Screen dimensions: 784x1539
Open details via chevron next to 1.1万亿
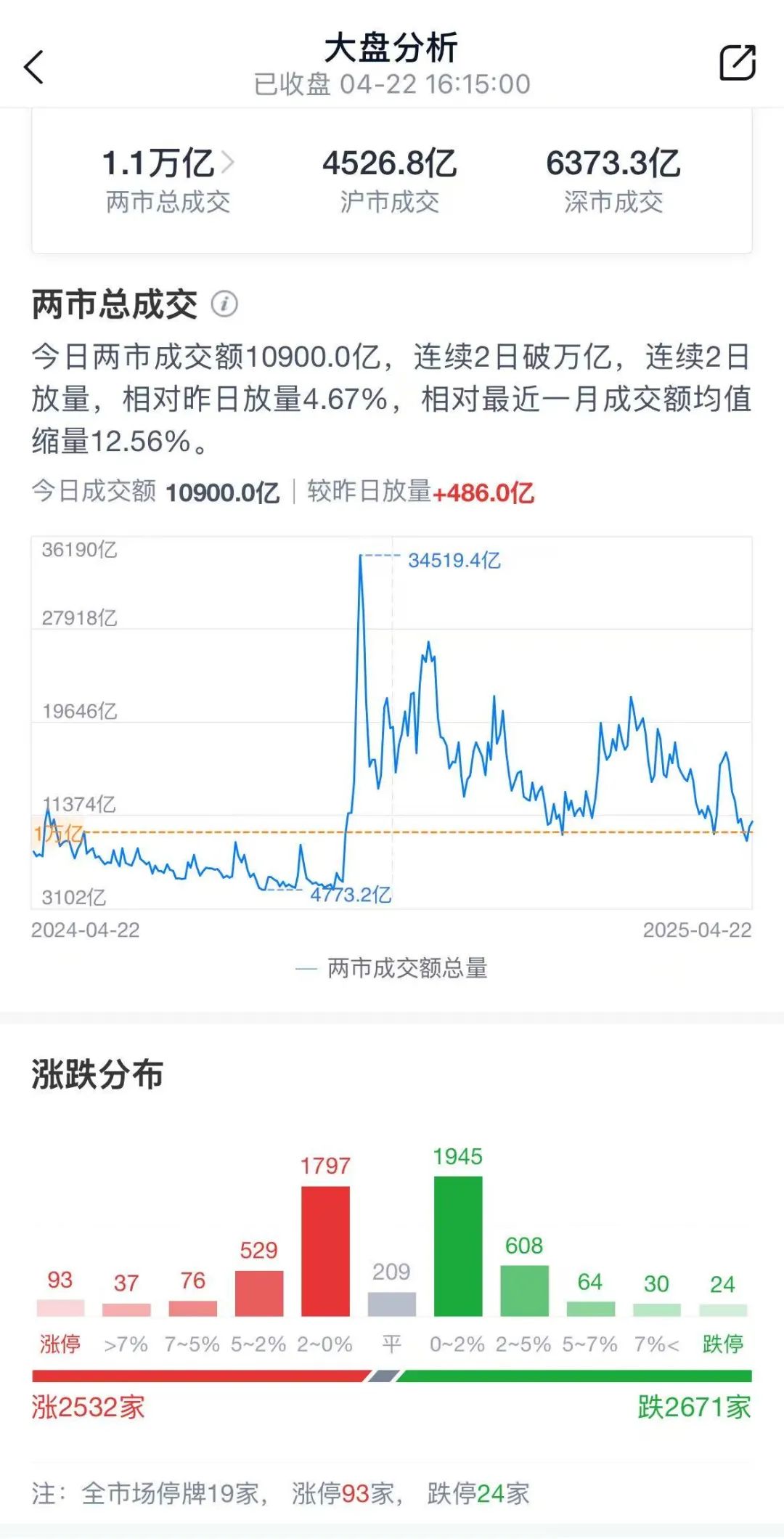(x=227, y=163)
